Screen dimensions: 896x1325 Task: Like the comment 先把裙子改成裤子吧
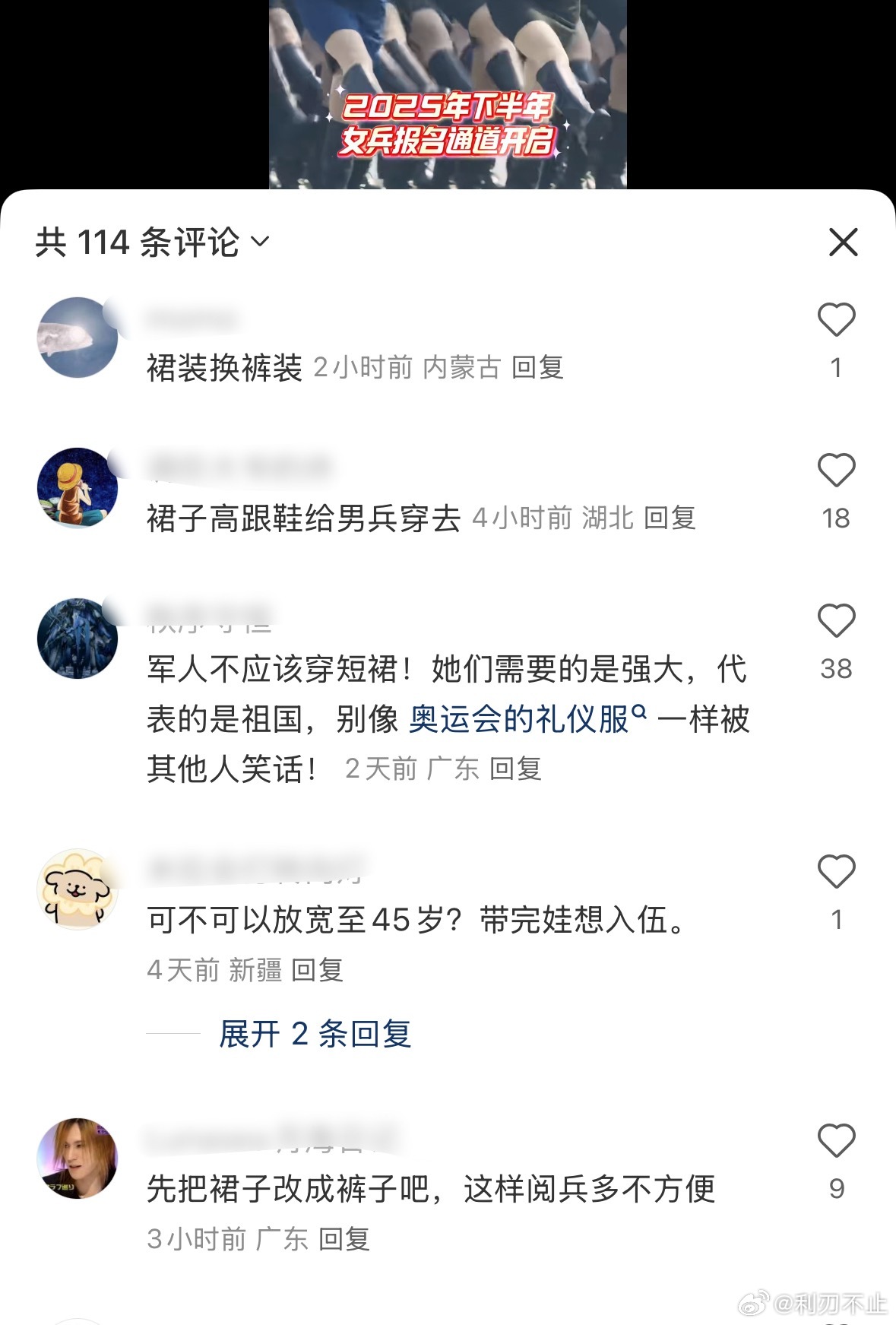[836, 1141]
